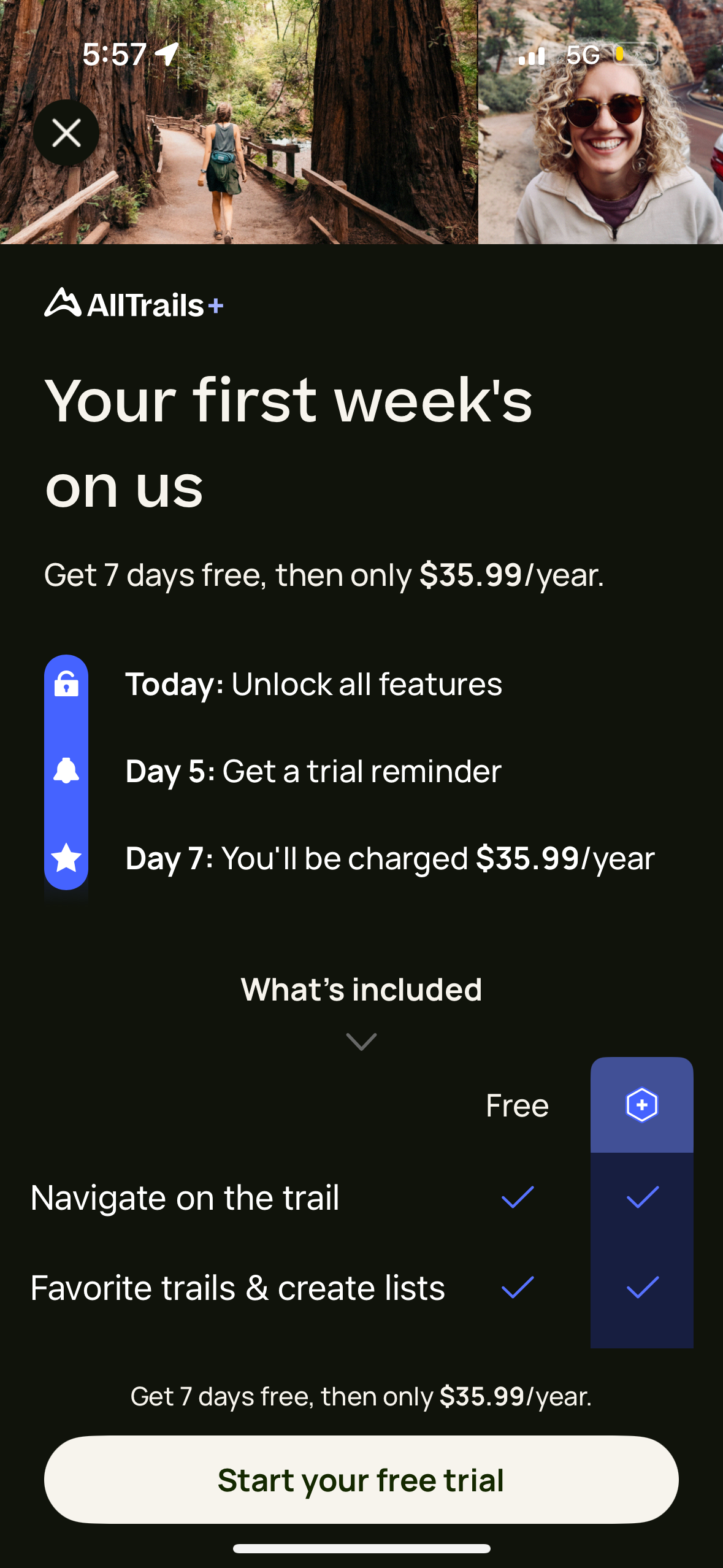Click the Free checkmark for Navigate on the trail
This screenshot has height=1568, width=723.
[517, 1197]
